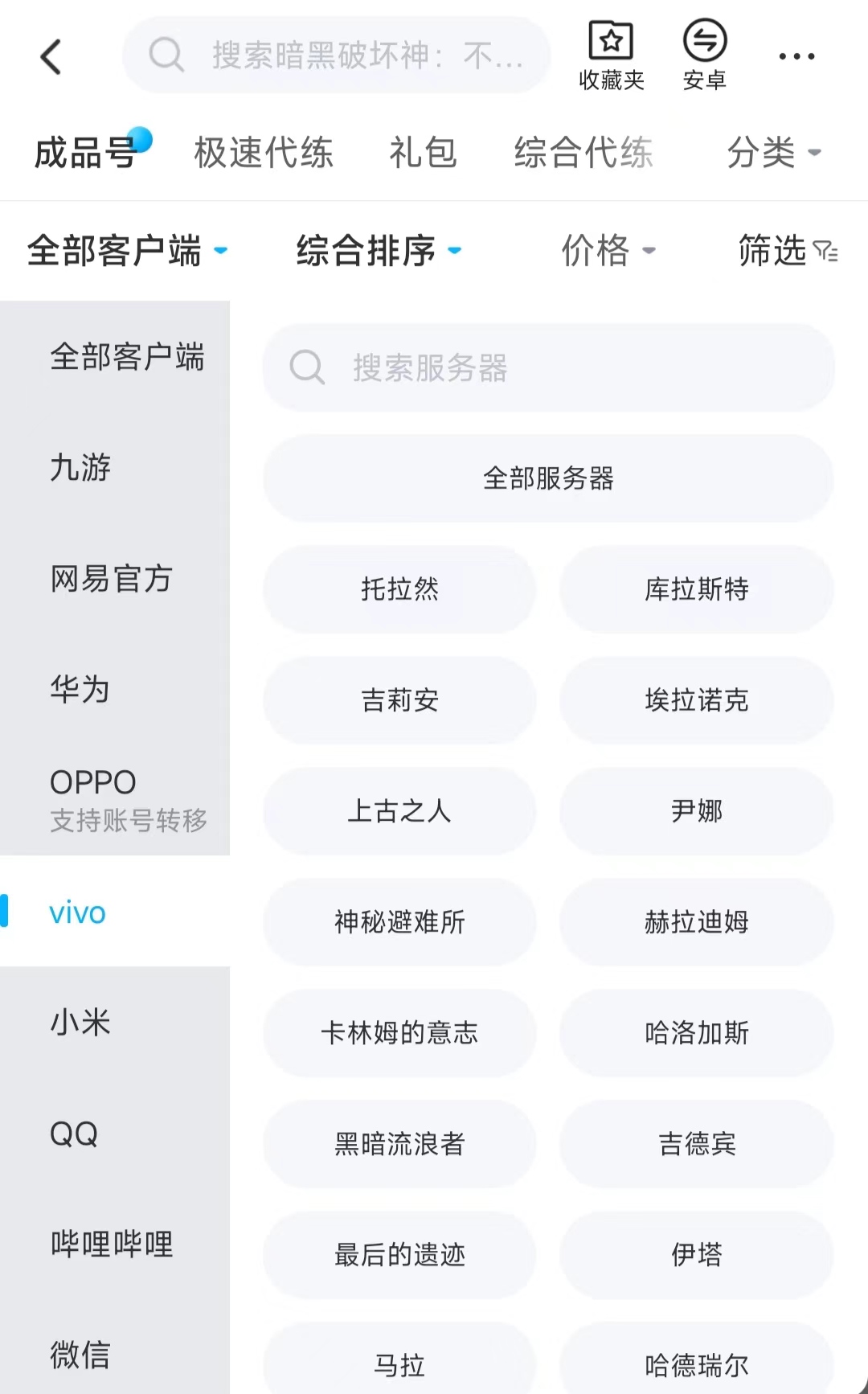Expand the 综合排序 sort dropdown
Image resolution: width=868 pixels, height=1394 pixels.
[378, 251]
